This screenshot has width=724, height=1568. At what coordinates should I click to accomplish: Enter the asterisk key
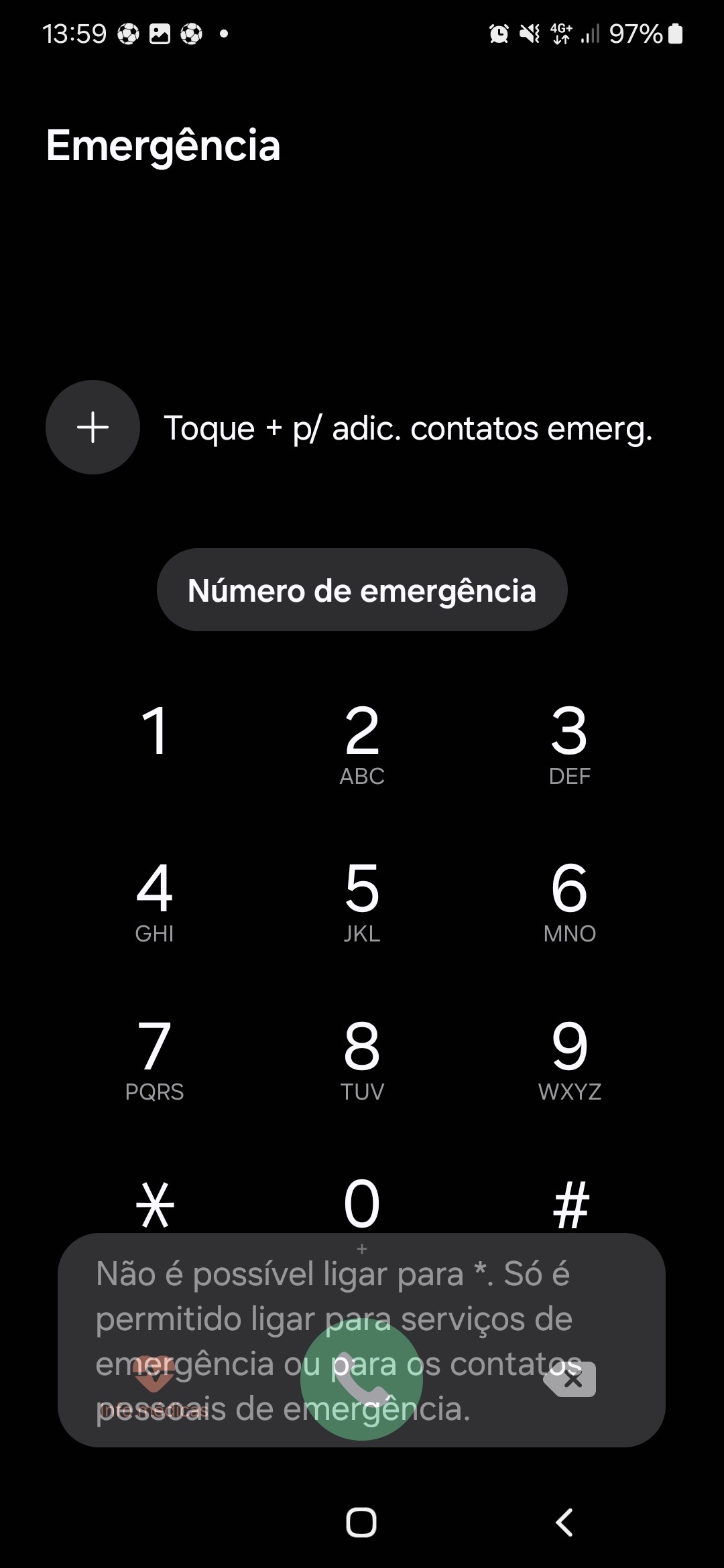154,1203
